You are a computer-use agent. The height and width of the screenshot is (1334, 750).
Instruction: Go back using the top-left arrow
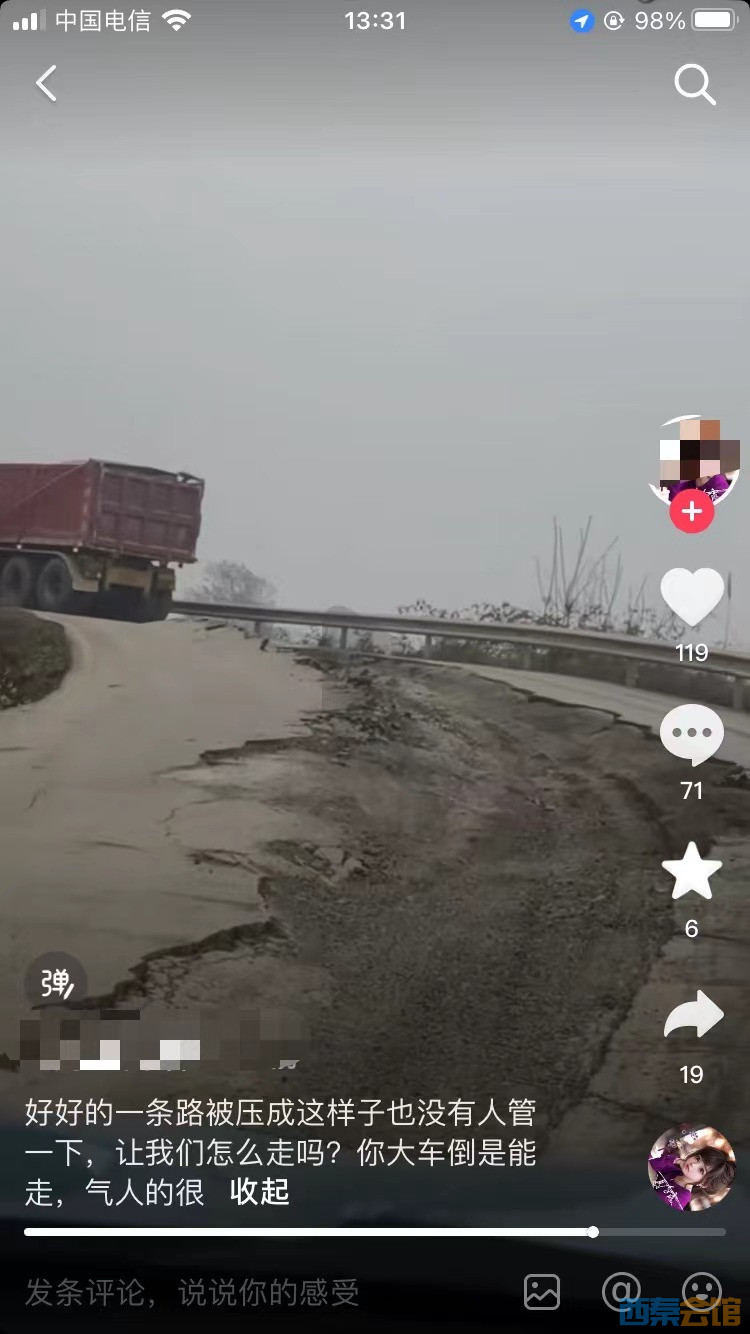point(46,84)
